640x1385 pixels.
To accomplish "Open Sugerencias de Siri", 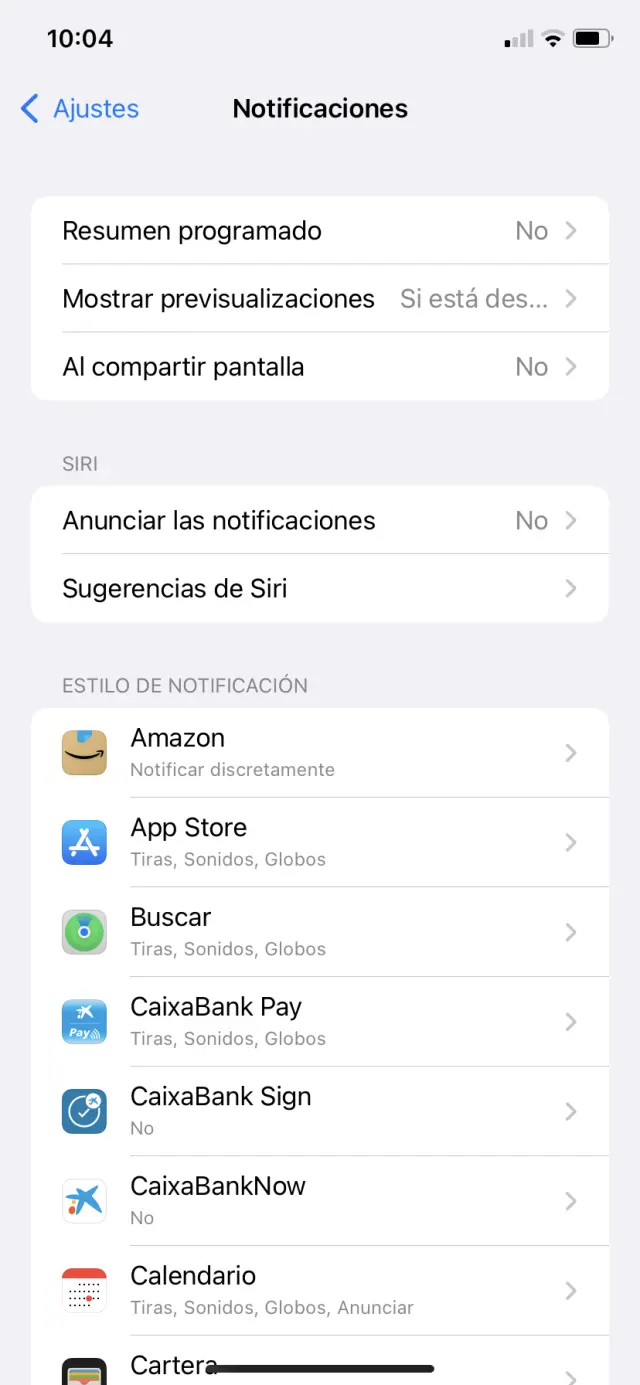I will [x=320, y=589].
